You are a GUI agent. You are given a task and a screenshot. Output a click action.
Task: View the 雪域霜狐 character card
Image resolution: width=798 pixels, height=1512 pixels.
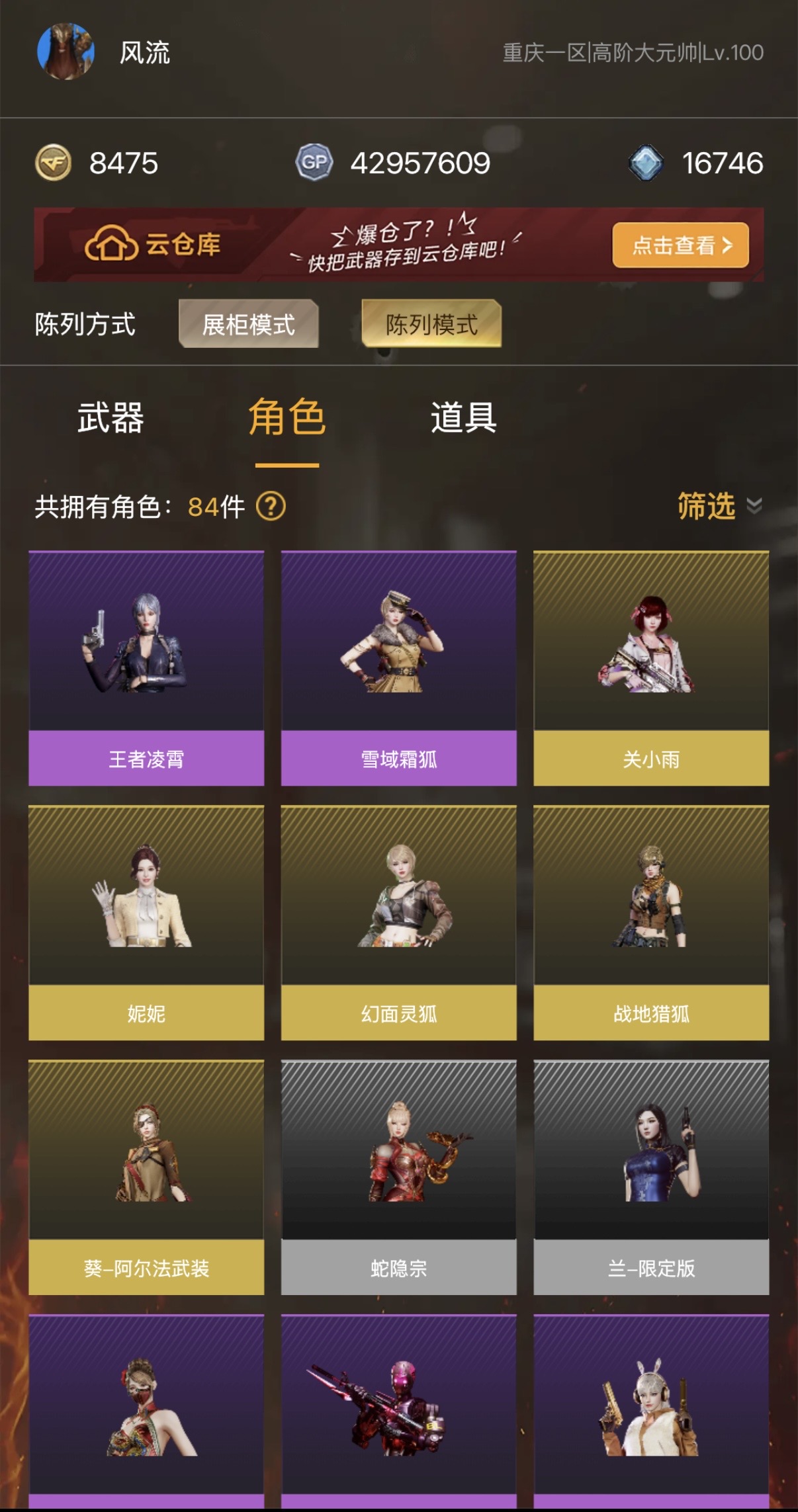coord(399,668)
